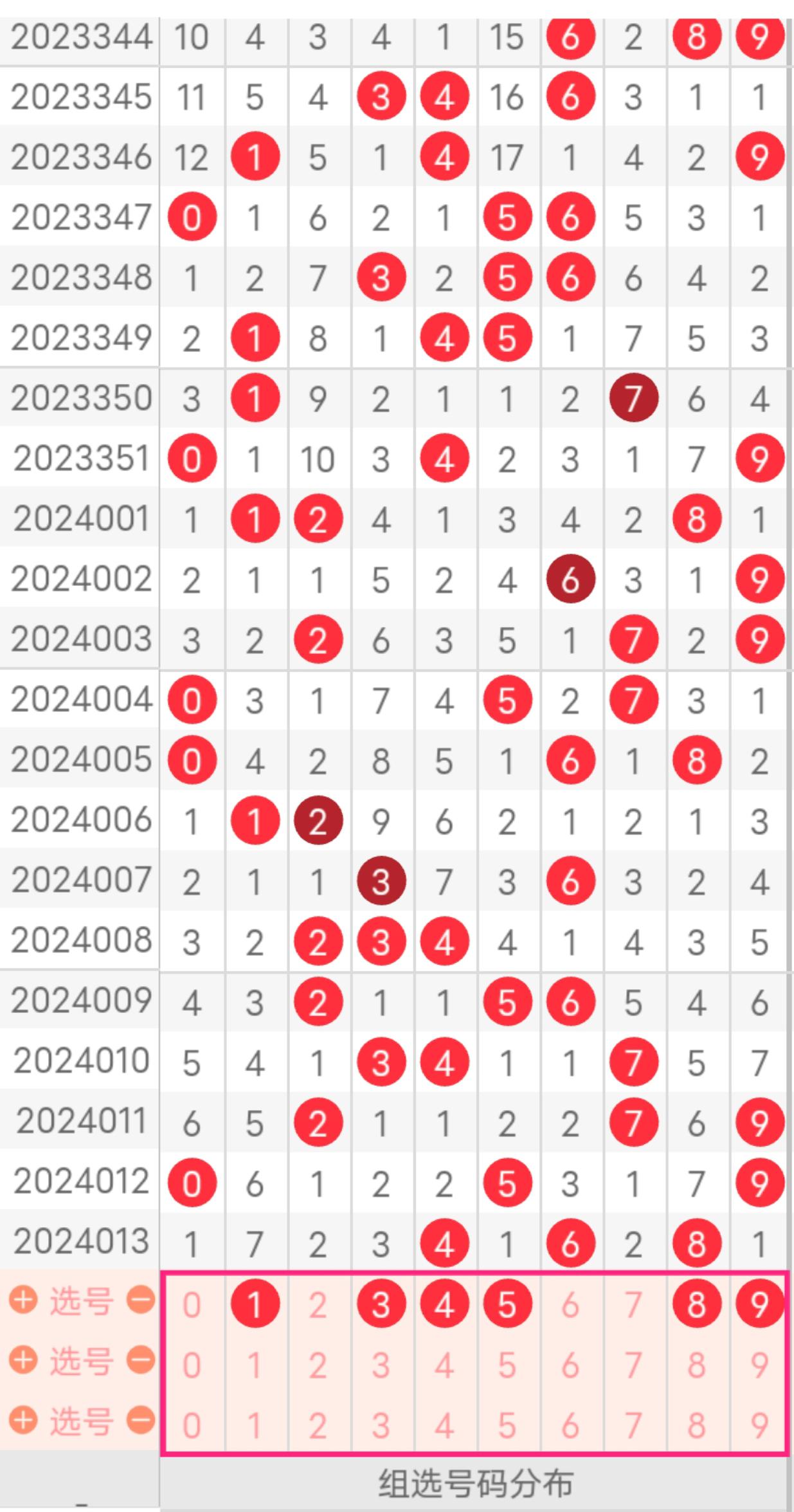Deselect highlighted number 3 in the top 选号 row
The image size is (794, 1512).
point(381,1304)
